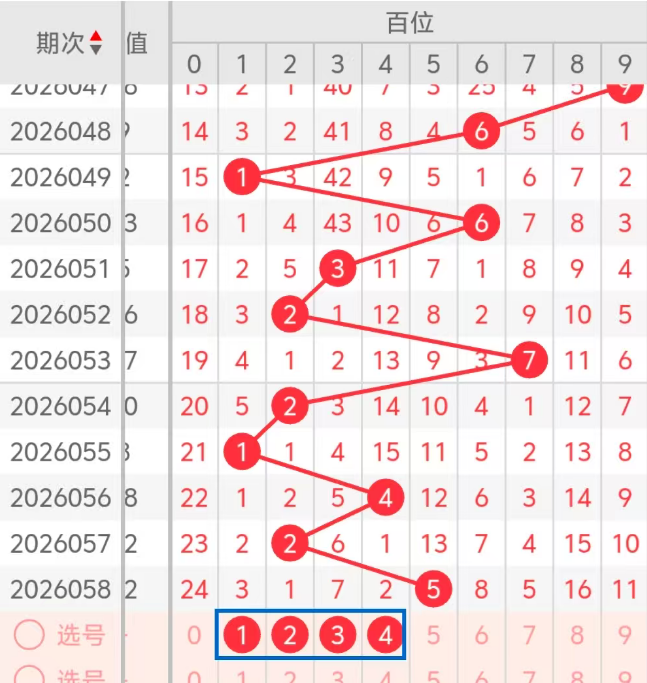The width and height of the screenshot is (647, 683).
Task: Select number 6 in the first 选号 row
Action: [481, 635]
